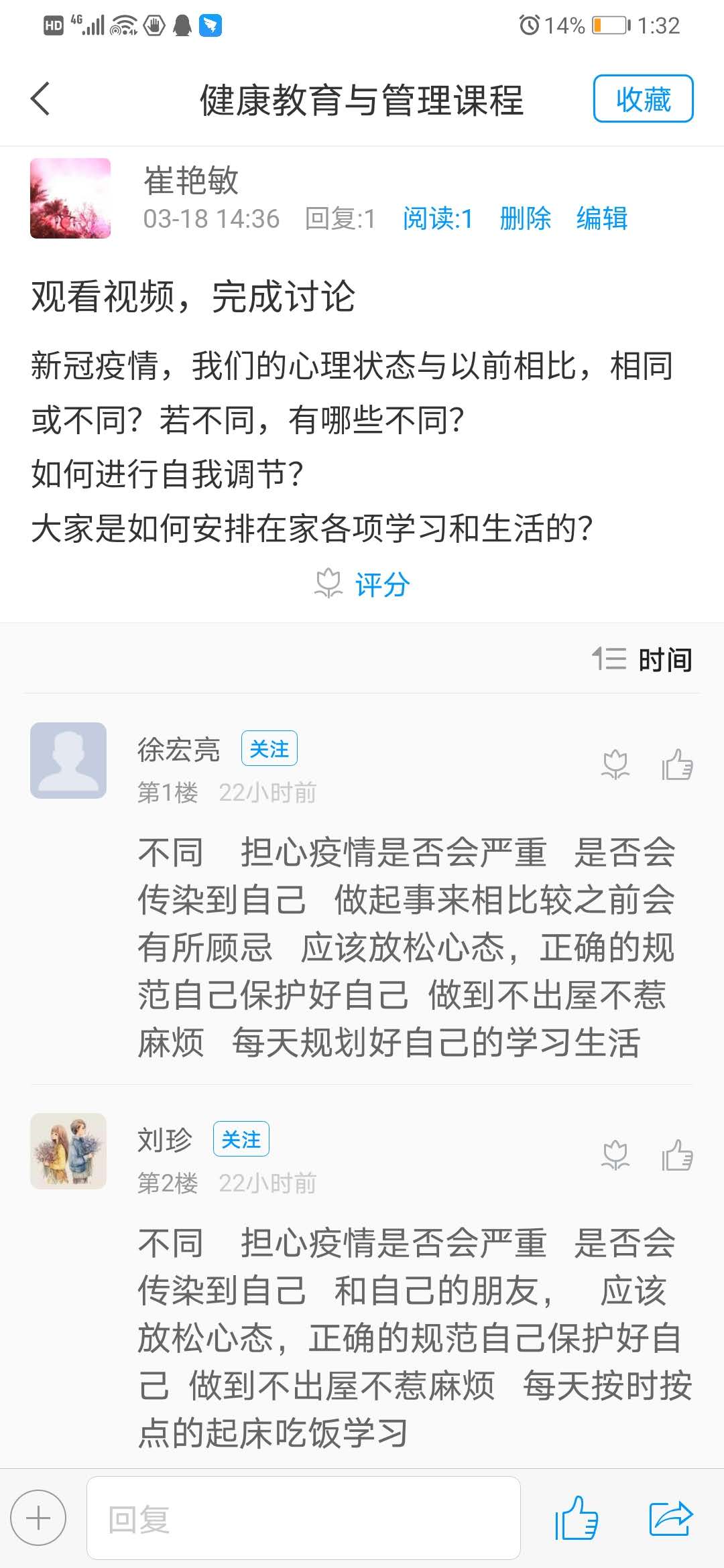Follow 刘珍 with the 关注 button
Viewport: 724px width, 1568px height.
point(241,1139)
